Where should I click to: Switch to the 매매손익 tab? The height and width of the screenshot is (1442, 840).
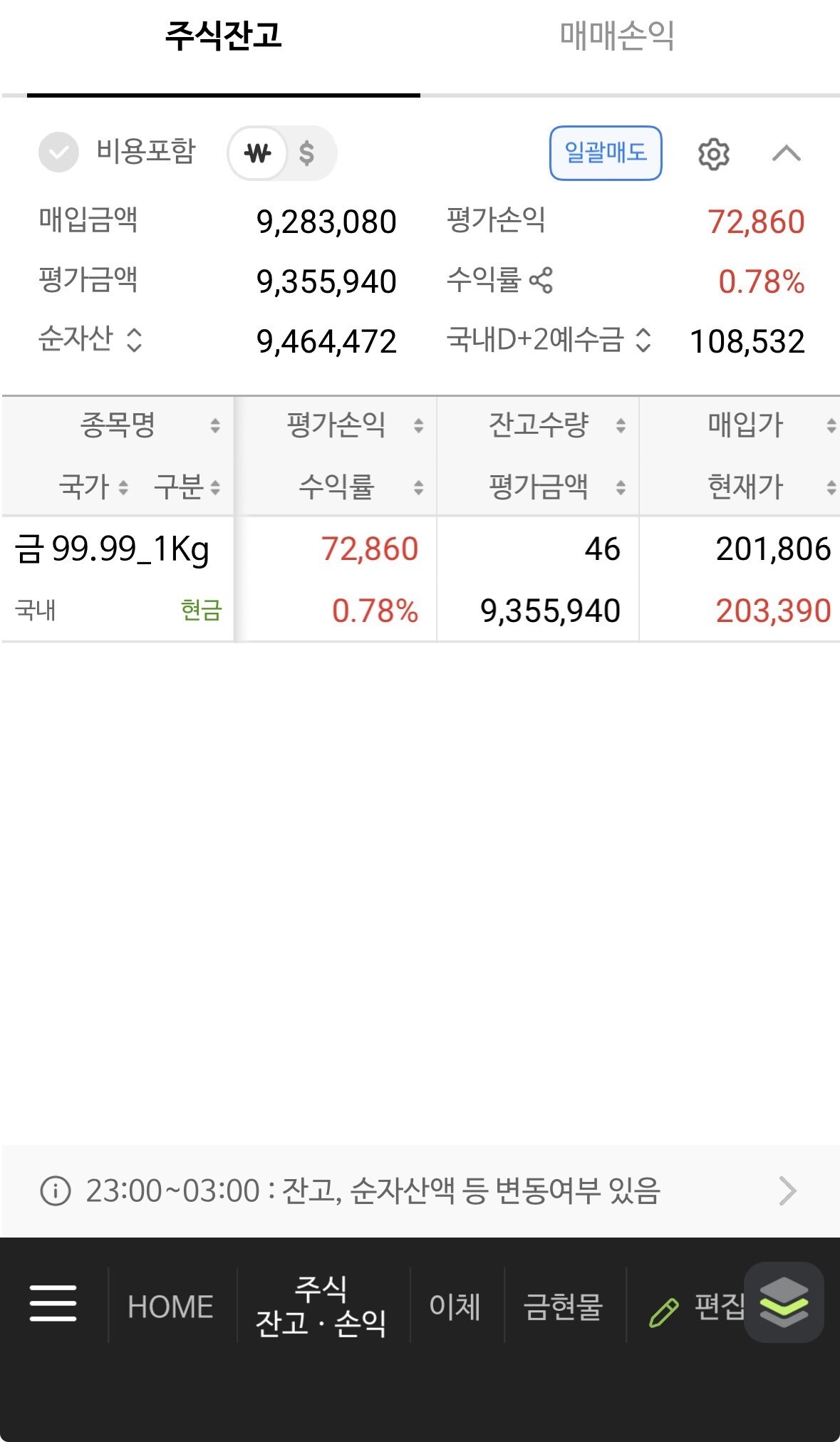[617, 36]
